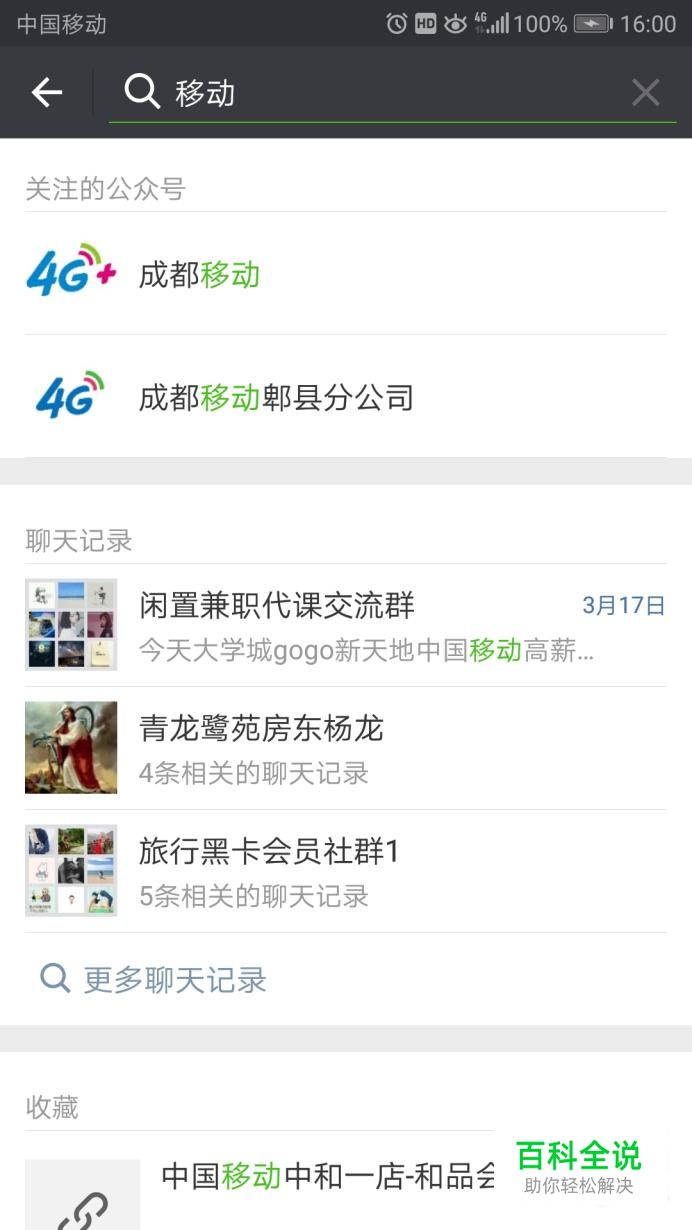Viewport: 692px width, 1230px height.
Task: Open 旅行黑卡会员社群1 chat records
Action: 346,871
